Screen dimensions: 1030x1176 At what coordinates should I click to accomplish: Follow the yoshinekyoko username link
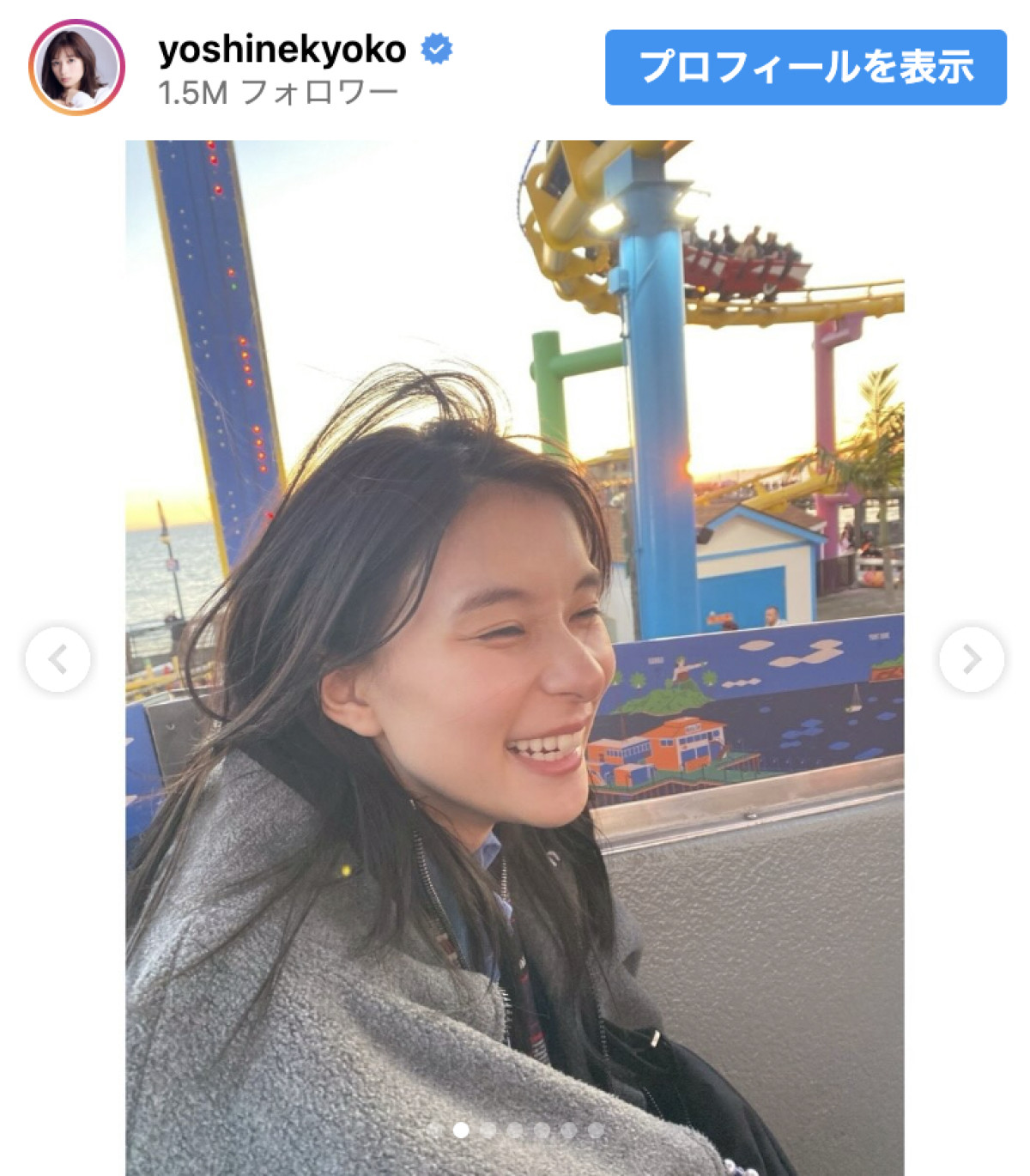tap(283, 49)
